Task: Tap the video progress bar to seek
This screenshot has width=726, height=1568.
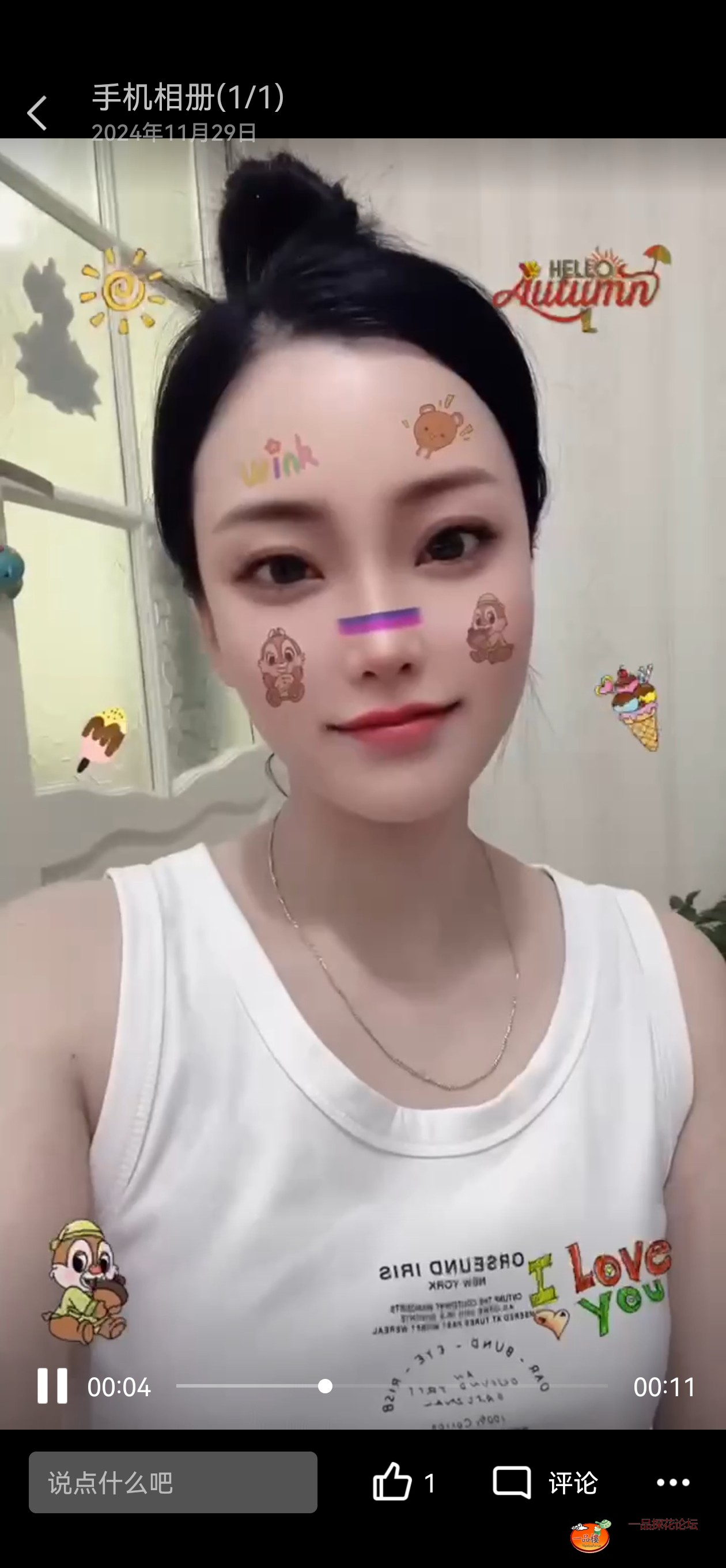Action: coord(391,1386)
